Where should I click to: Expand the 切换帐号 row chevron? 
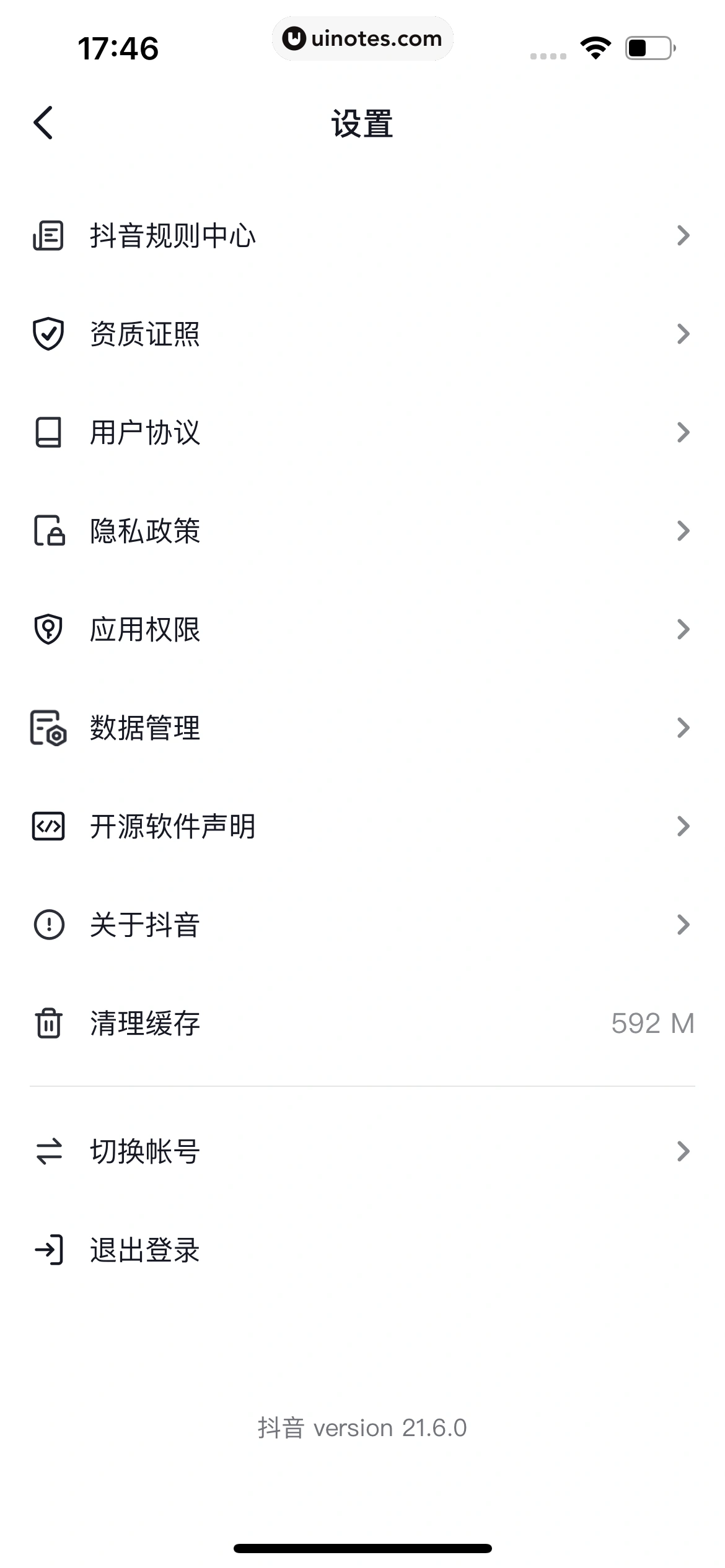coord(683,1150)
